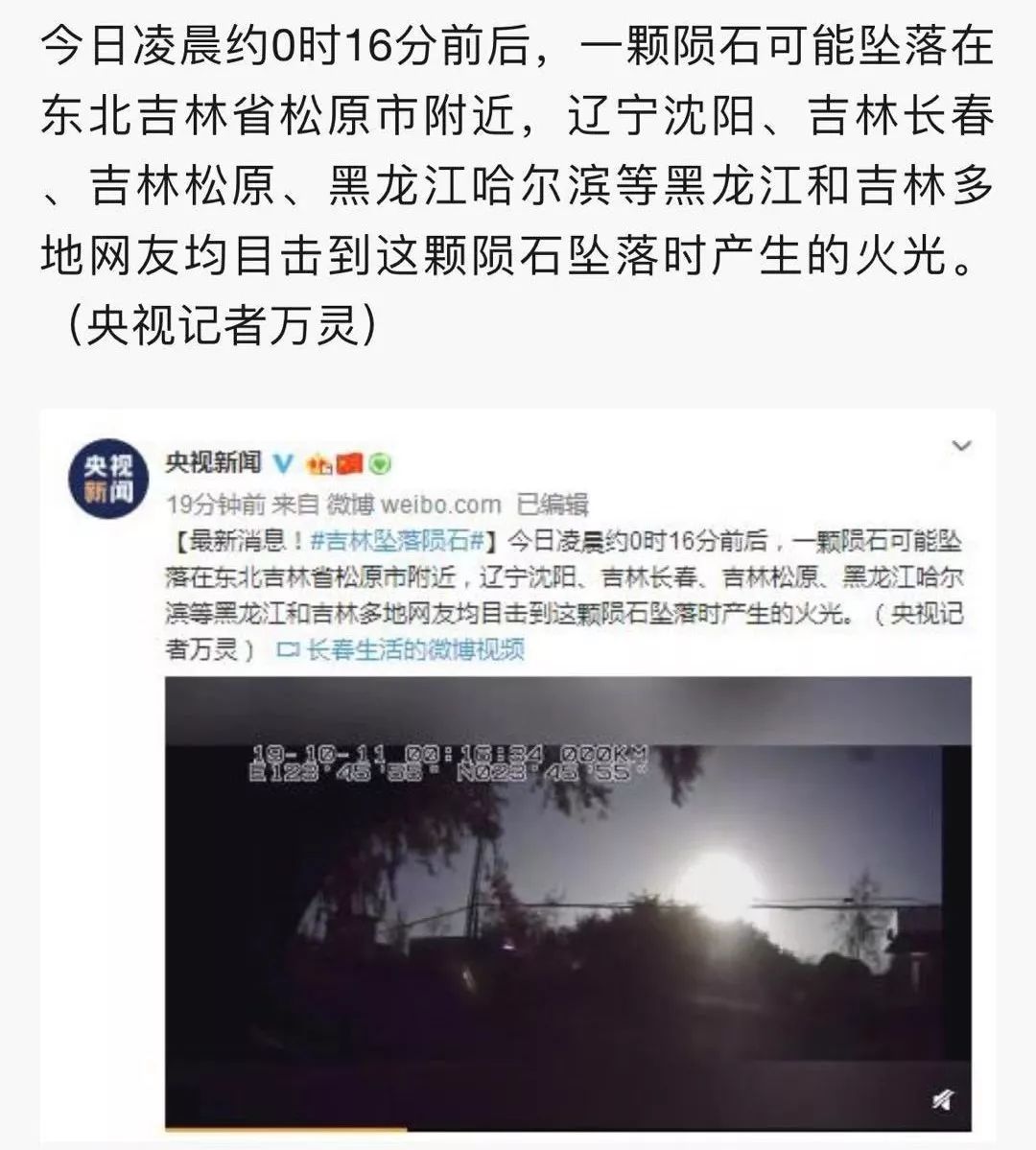Open the embedded CCTV News Weibo screenshot image
Viewport: 1036px width, 1150px height.
tap(518, 777)
